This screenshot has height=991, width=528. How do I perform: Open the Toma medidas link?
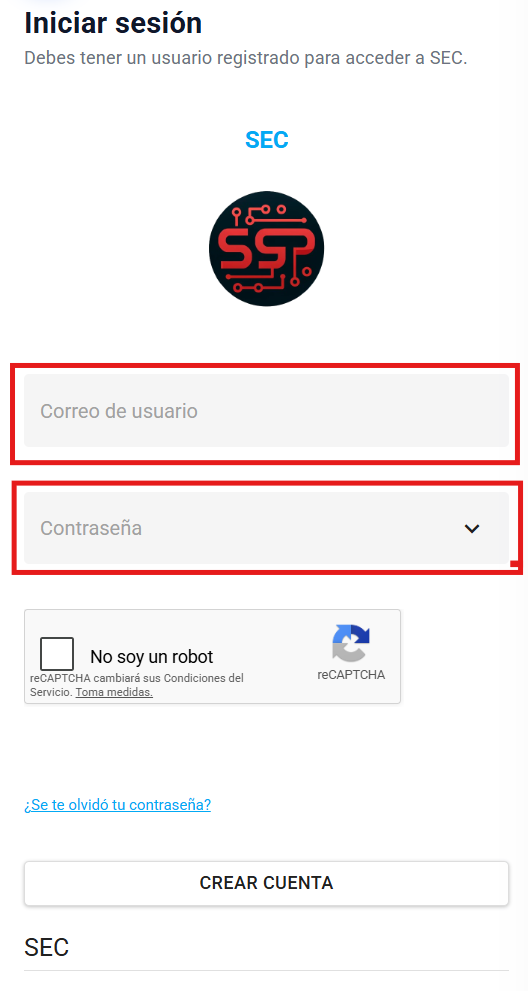114,692
